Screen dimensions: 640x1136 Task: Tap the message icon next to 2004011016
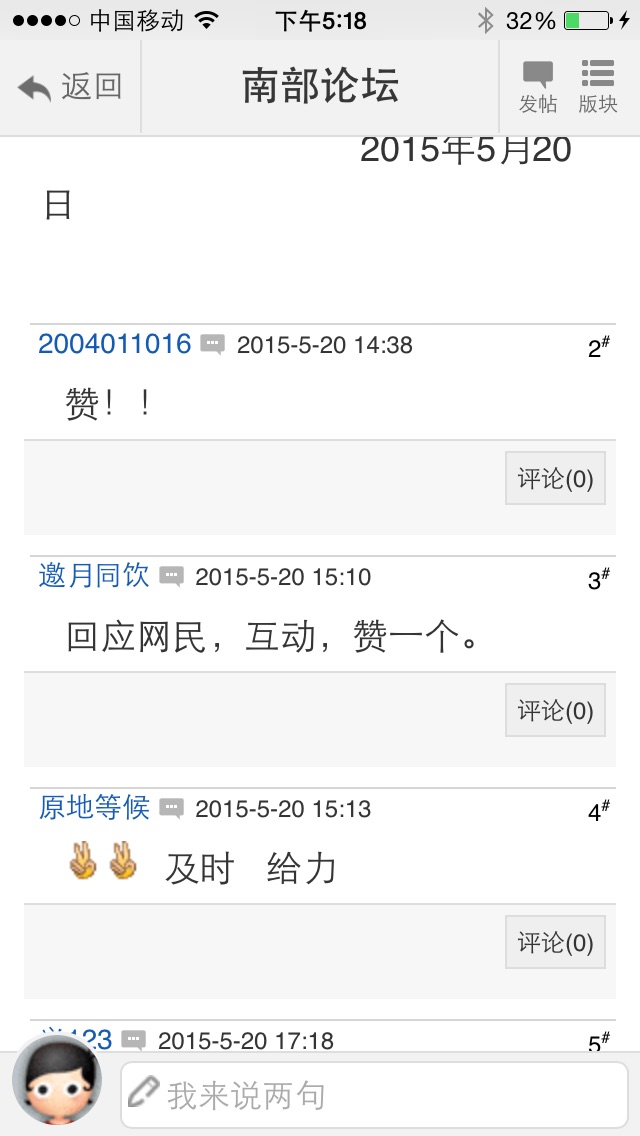pos(213,345)
